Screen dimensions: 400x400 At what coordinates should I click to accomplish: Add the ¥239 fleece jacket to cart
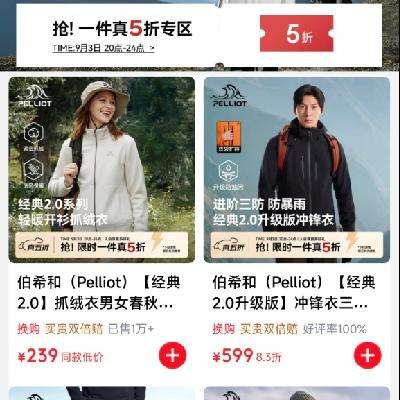(173, 355)
